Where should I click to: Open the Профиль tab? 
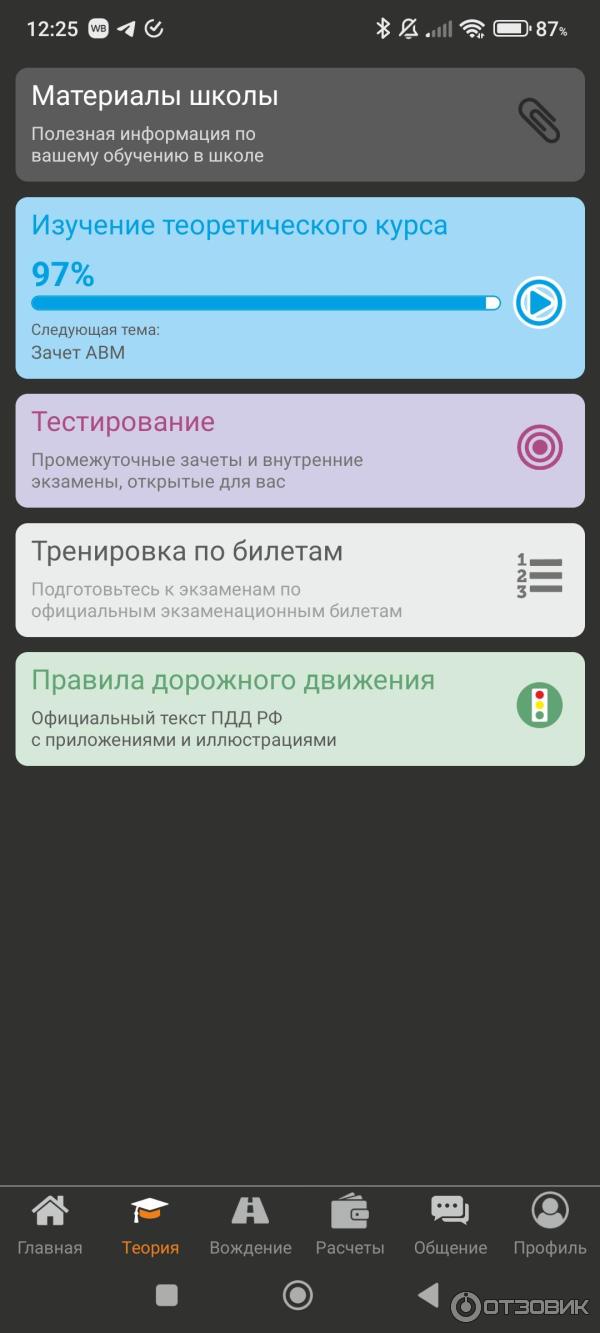(x=550, y=1225)
